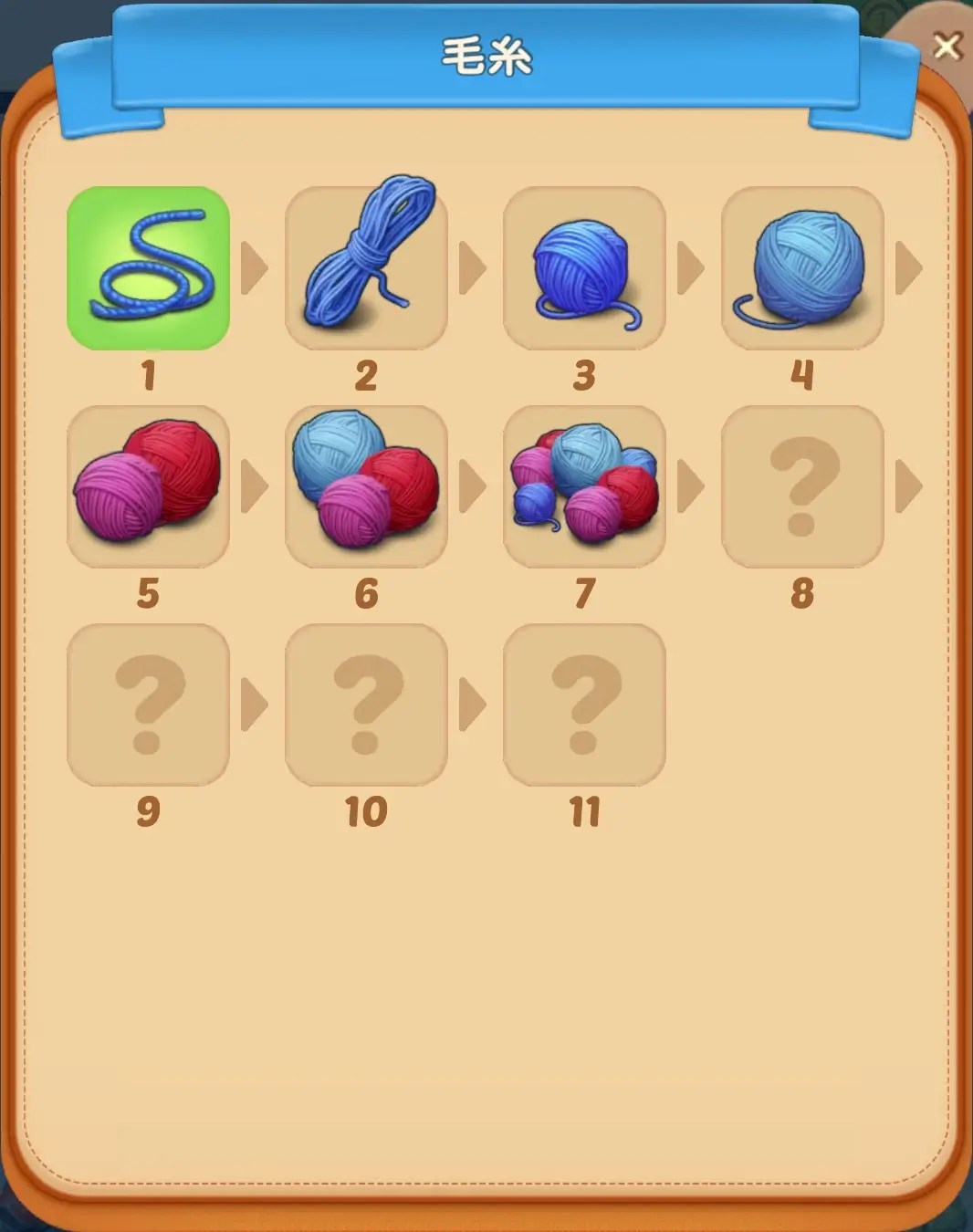Tap the locked level 8 question mark tile
The height and width of the screenshot is (1232, 973).
click(x=802, y=486)
